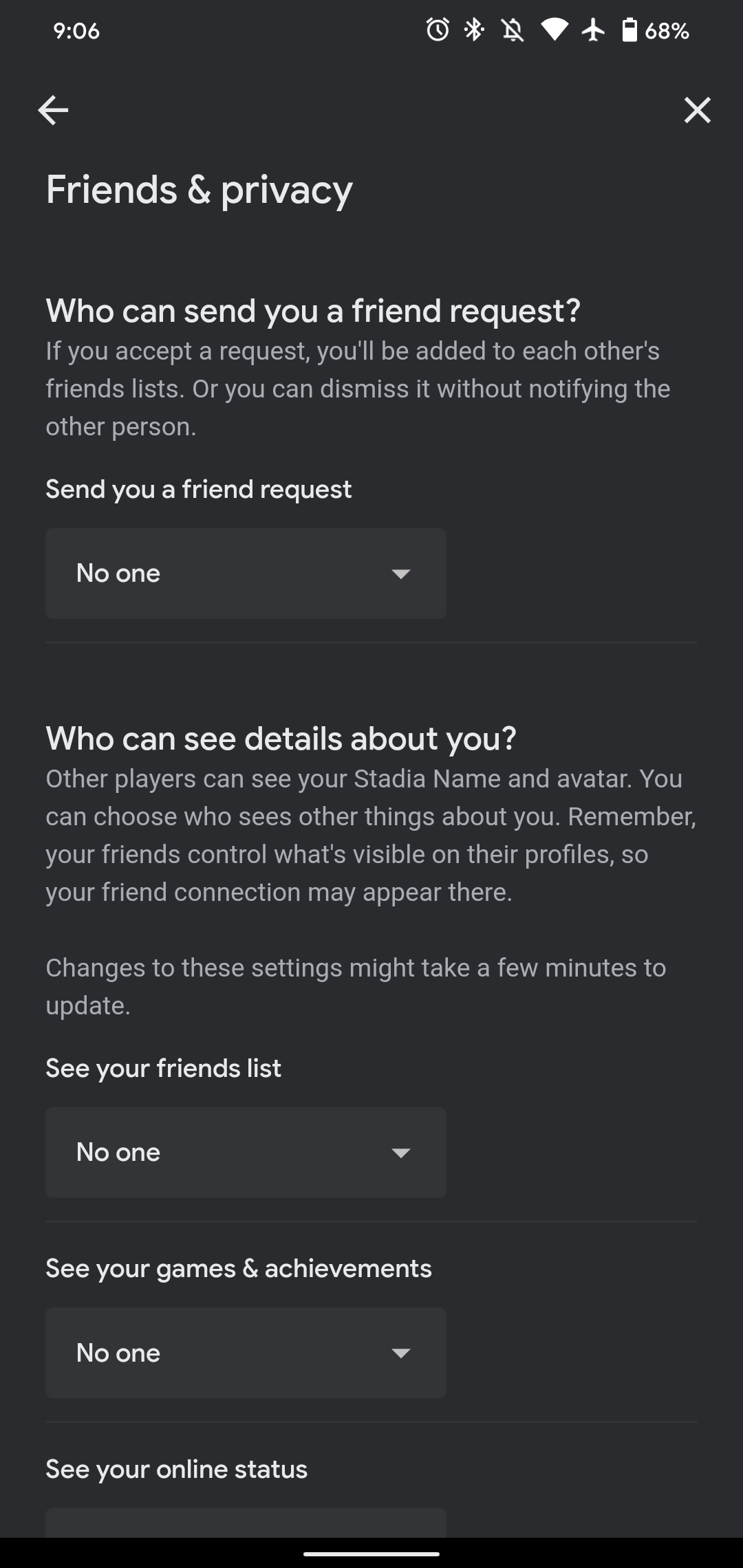Tap the Wi-Fi icon in the status bar
The width and height of the screenshot is (743, 1568).
[x=554, y=29]
